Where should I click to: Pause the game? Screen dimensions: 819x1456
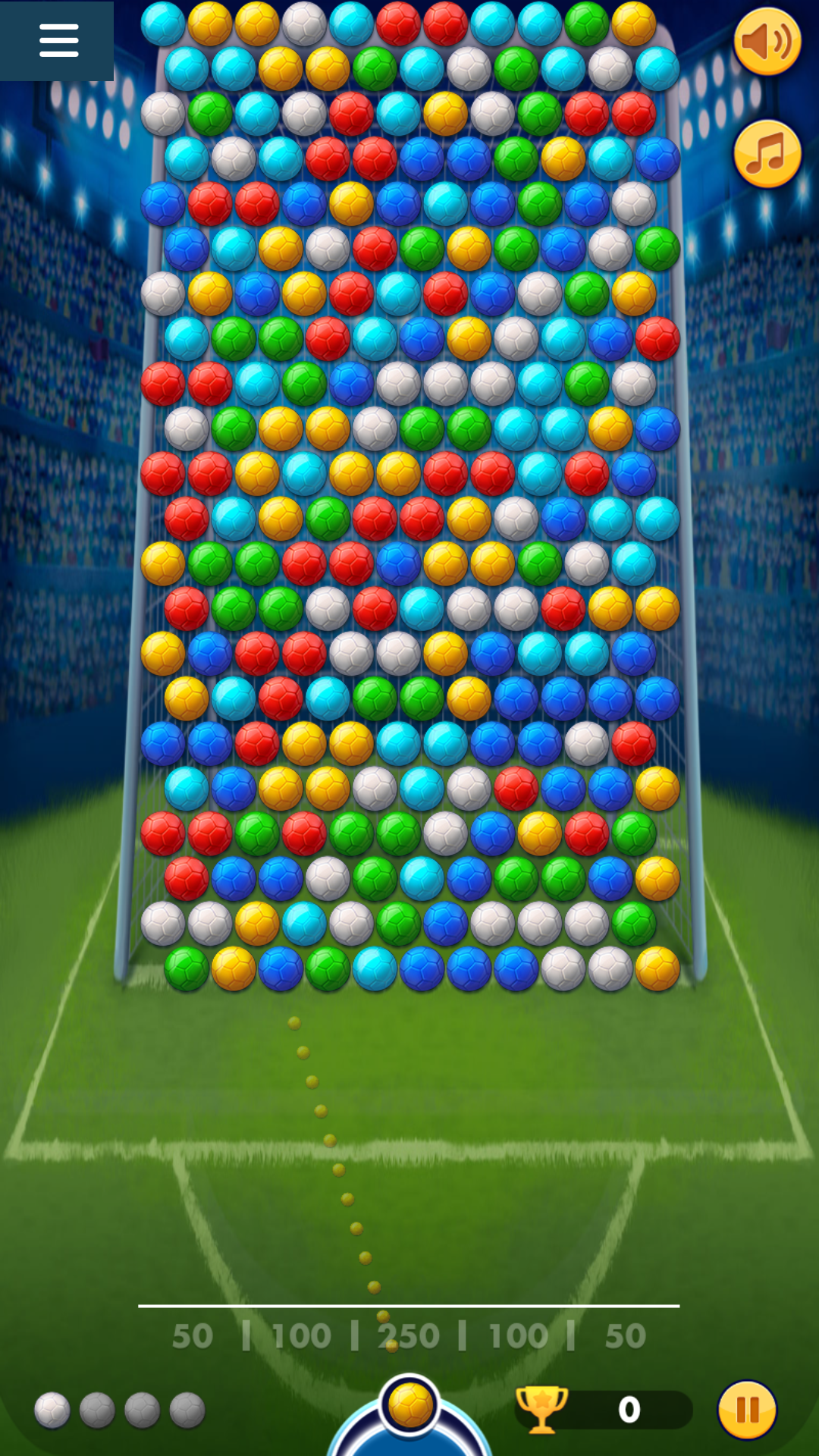[x=747, y=1410]
